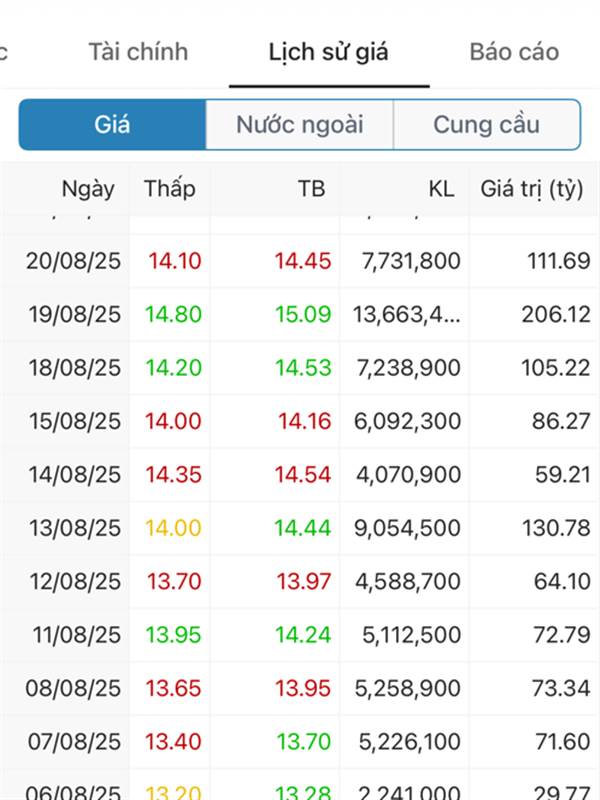Switch to the Tài chính tab
Image resolution: width=600 pixels, height=800 pixels.
tap(138, 52)
